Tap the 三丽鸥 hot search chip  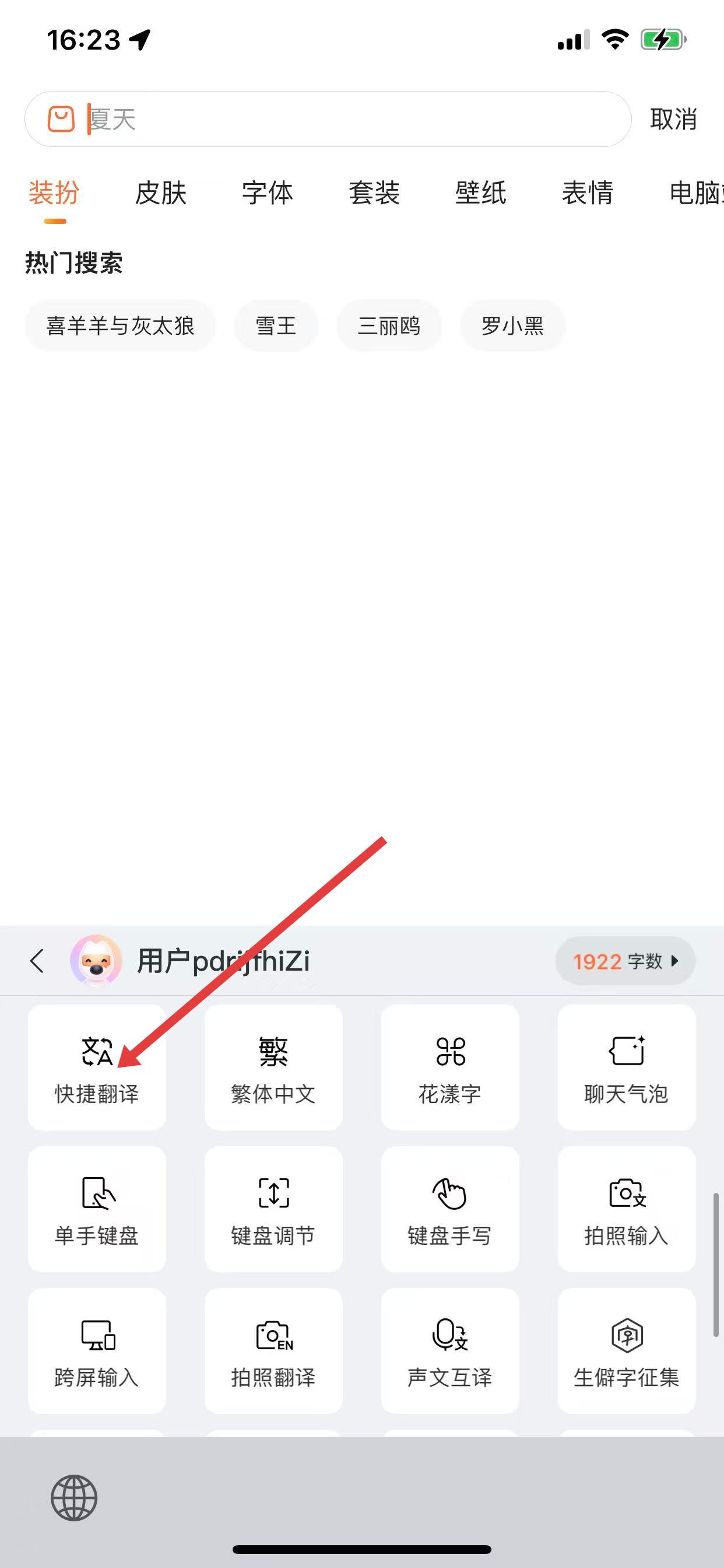(x=389, y=325)
